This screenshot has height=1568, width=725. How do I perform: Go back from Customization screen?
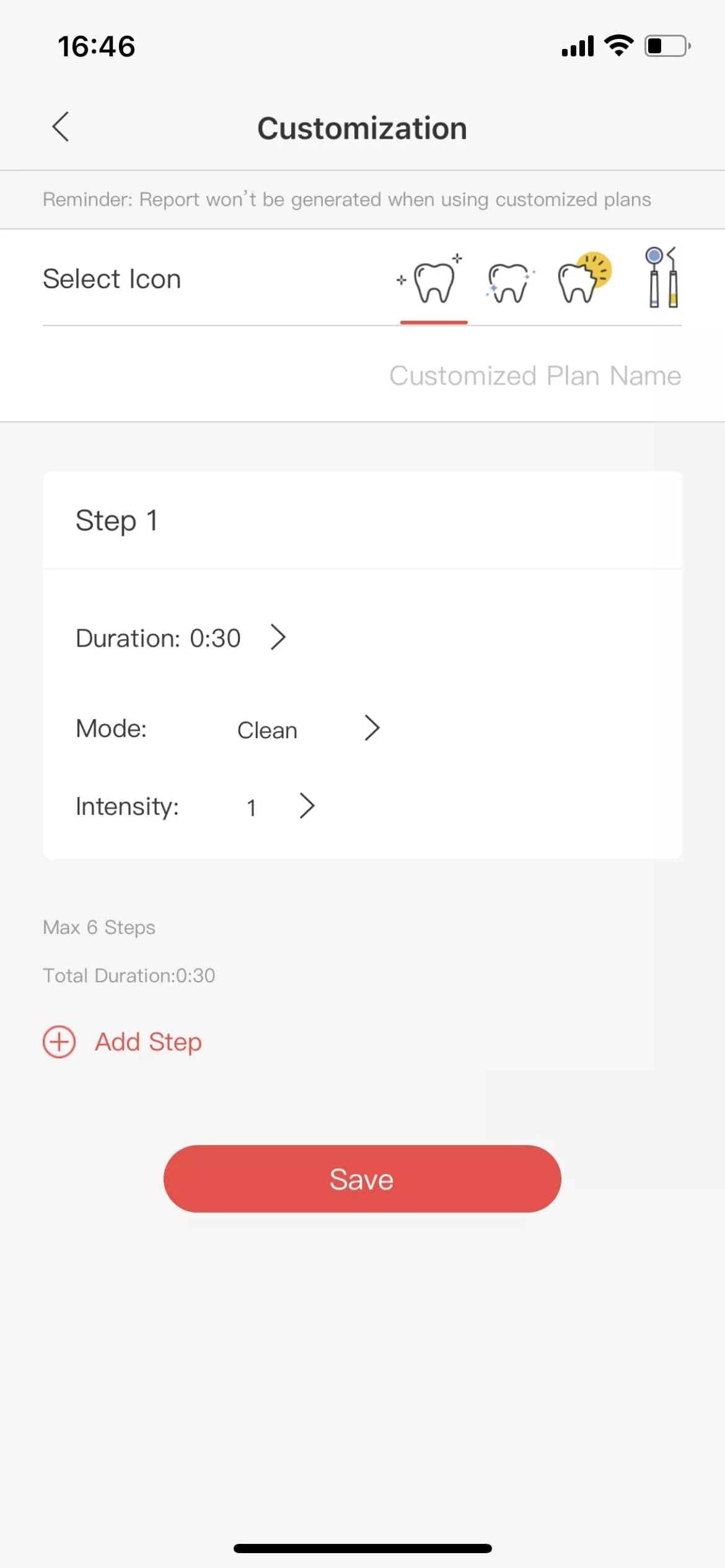61,127
